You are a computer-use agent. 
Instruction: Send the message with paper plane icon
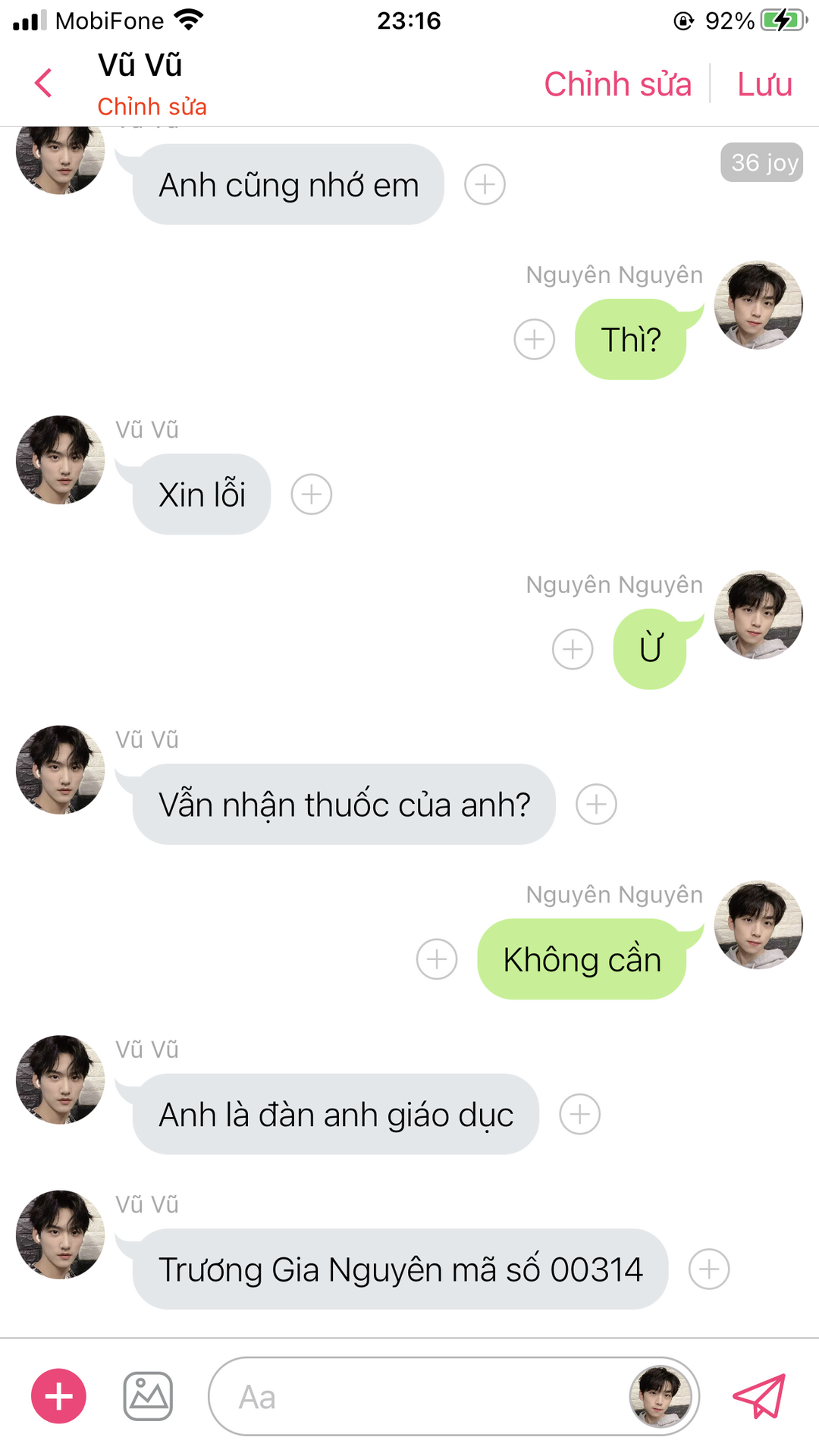[x=759, y=1396]
